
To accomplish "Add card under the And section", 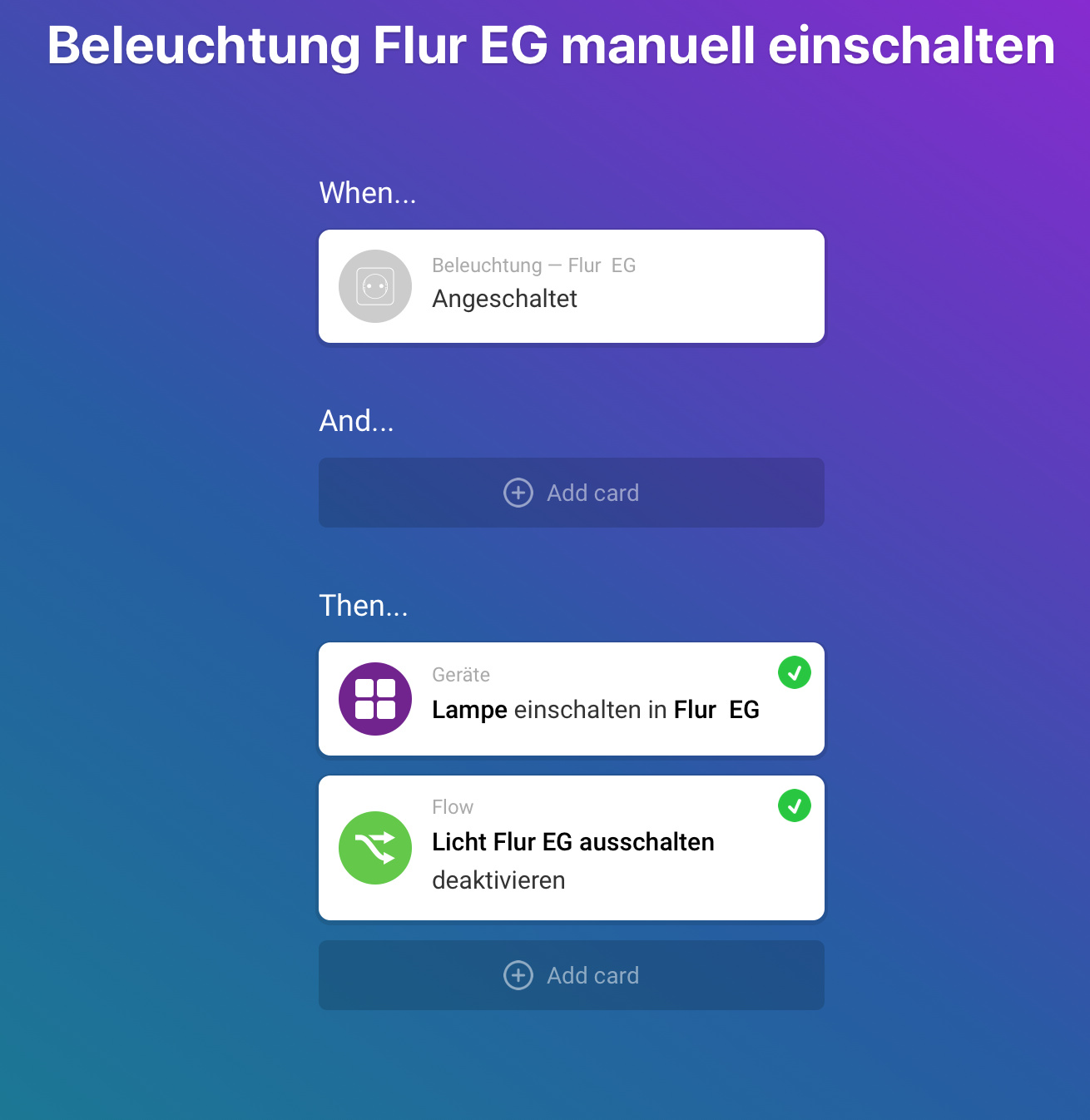I will (x=571, y=493).
